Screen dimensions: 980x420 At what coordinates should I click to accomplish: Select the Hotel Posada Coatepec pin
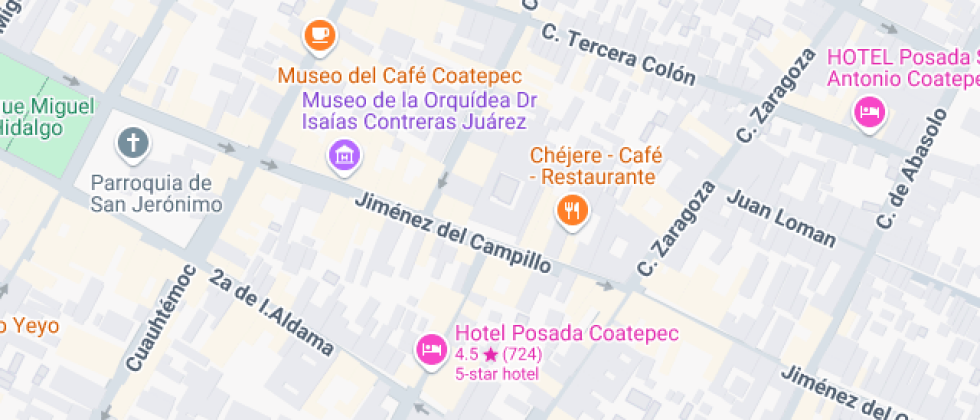(x=432, y=350)
